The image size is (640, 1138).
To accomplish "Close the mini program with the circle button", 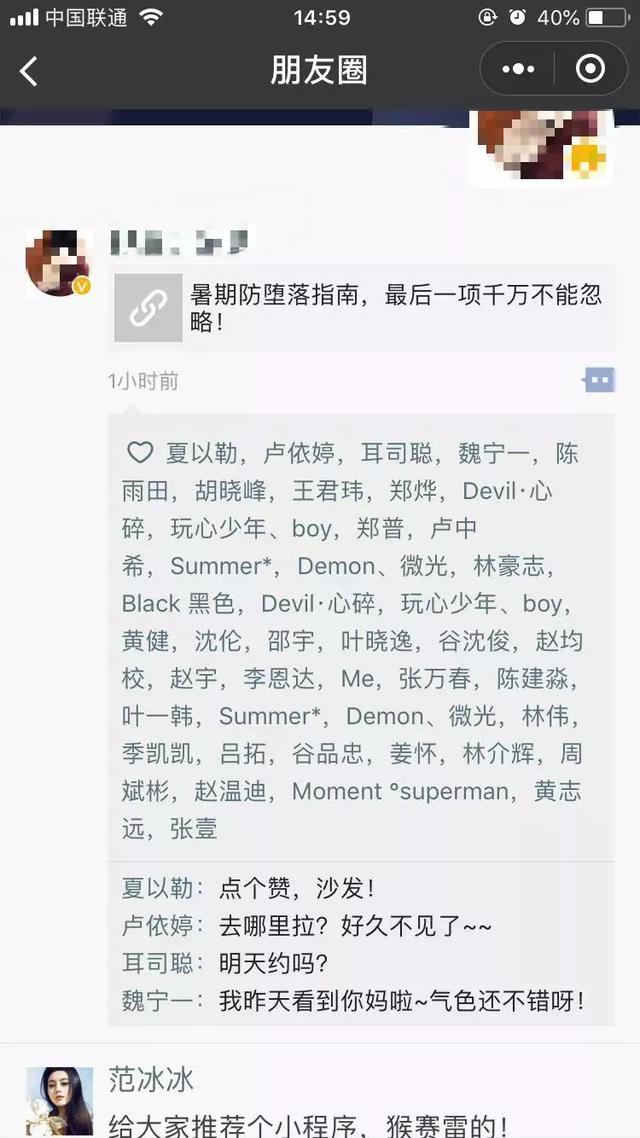I will click(590, 70).
